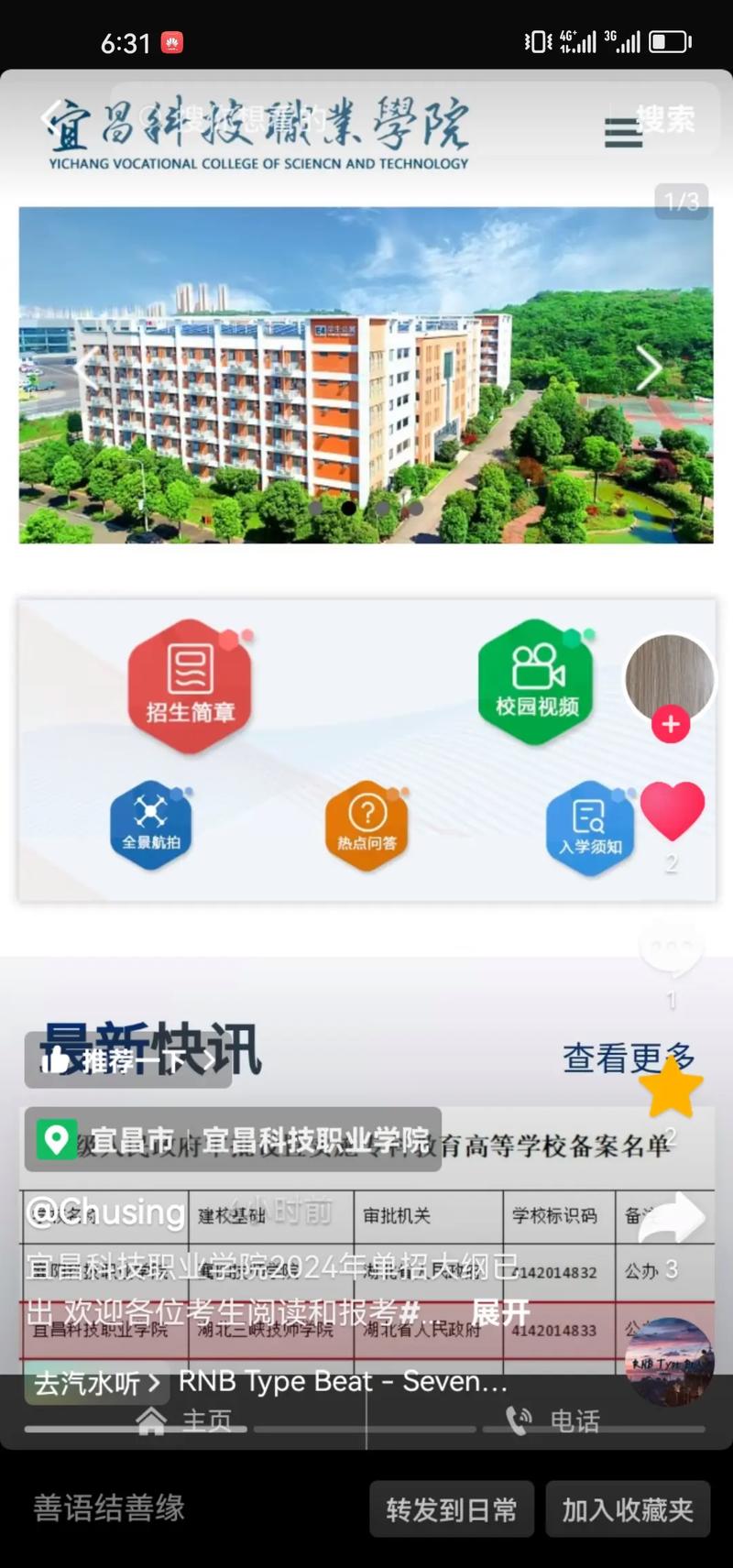Tap the 搜索 search button
733x1568 pixels.
click(x=665, y=119)
